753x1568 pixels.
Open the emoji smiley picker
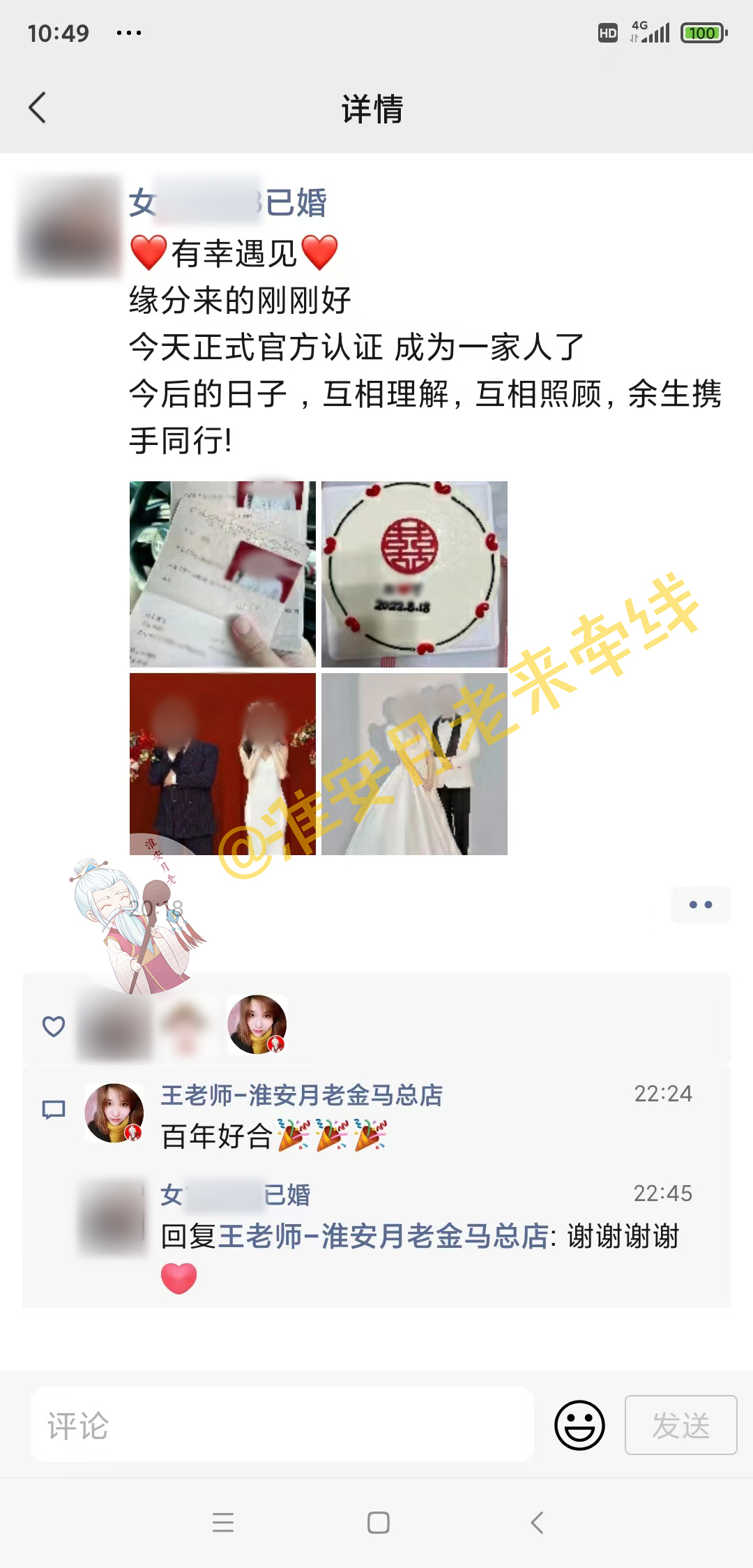(x=579, y=1425)
